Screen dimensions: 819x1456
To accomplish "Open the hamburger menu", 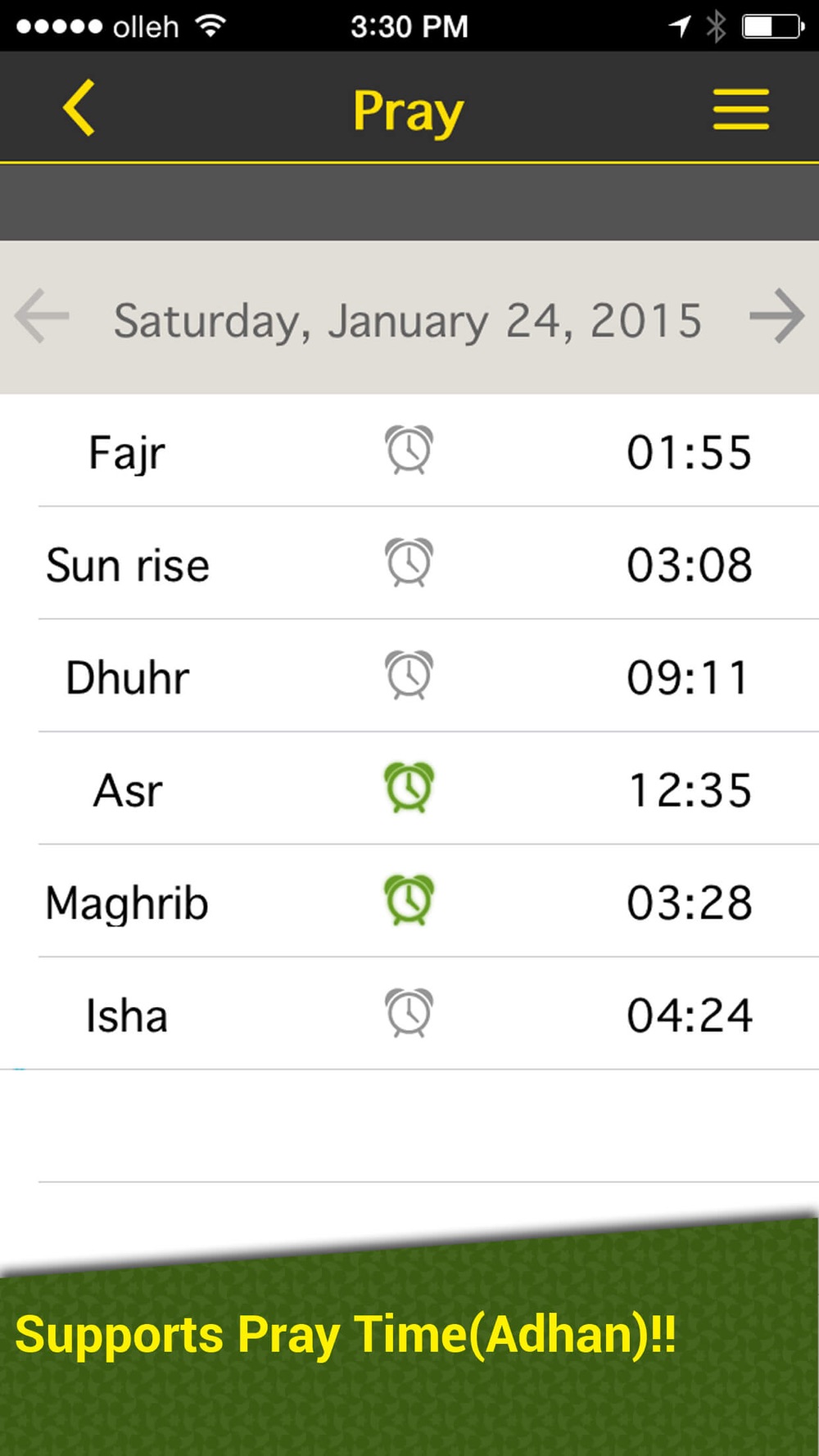I will click(x=740, y=109).
